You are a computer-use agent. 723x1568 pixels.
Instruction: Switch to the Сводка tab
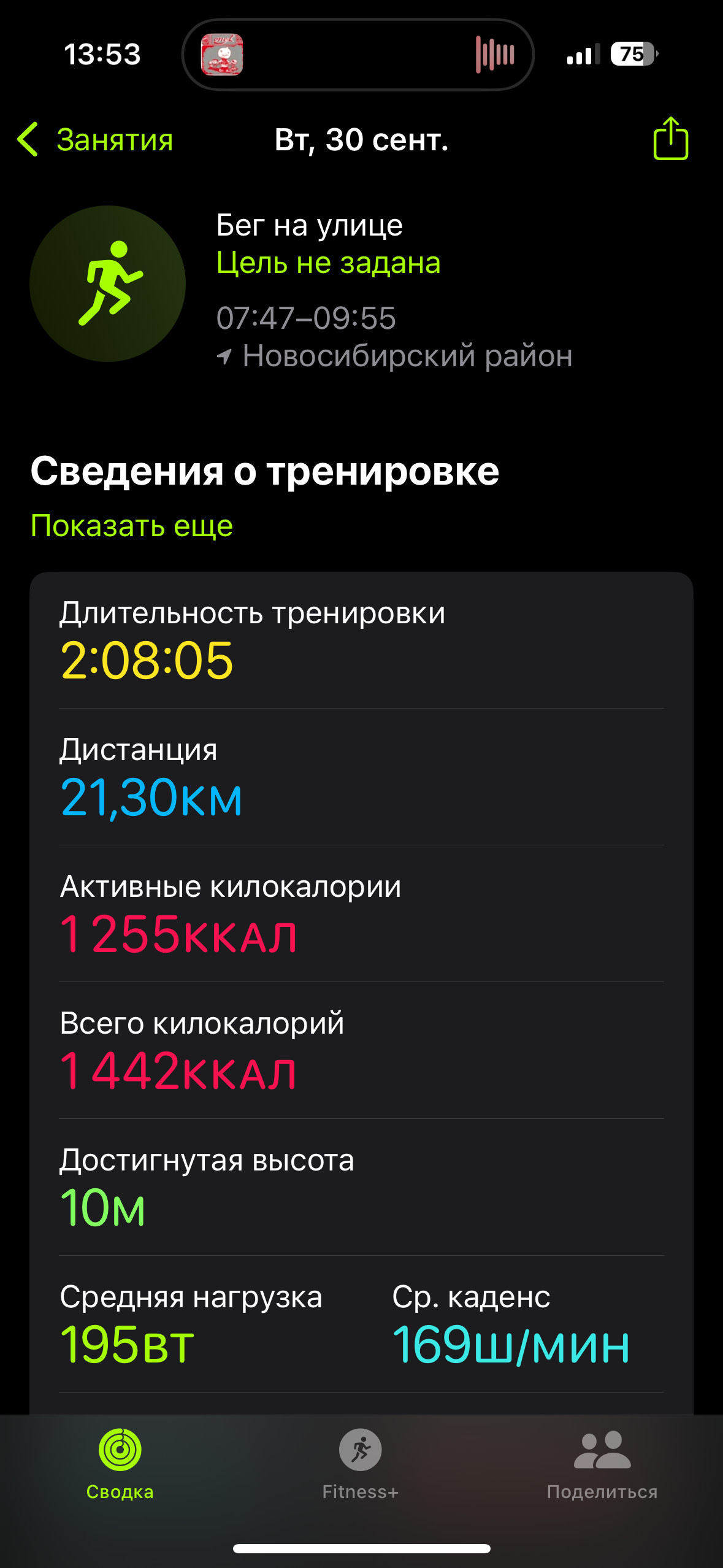[120, 1465]
